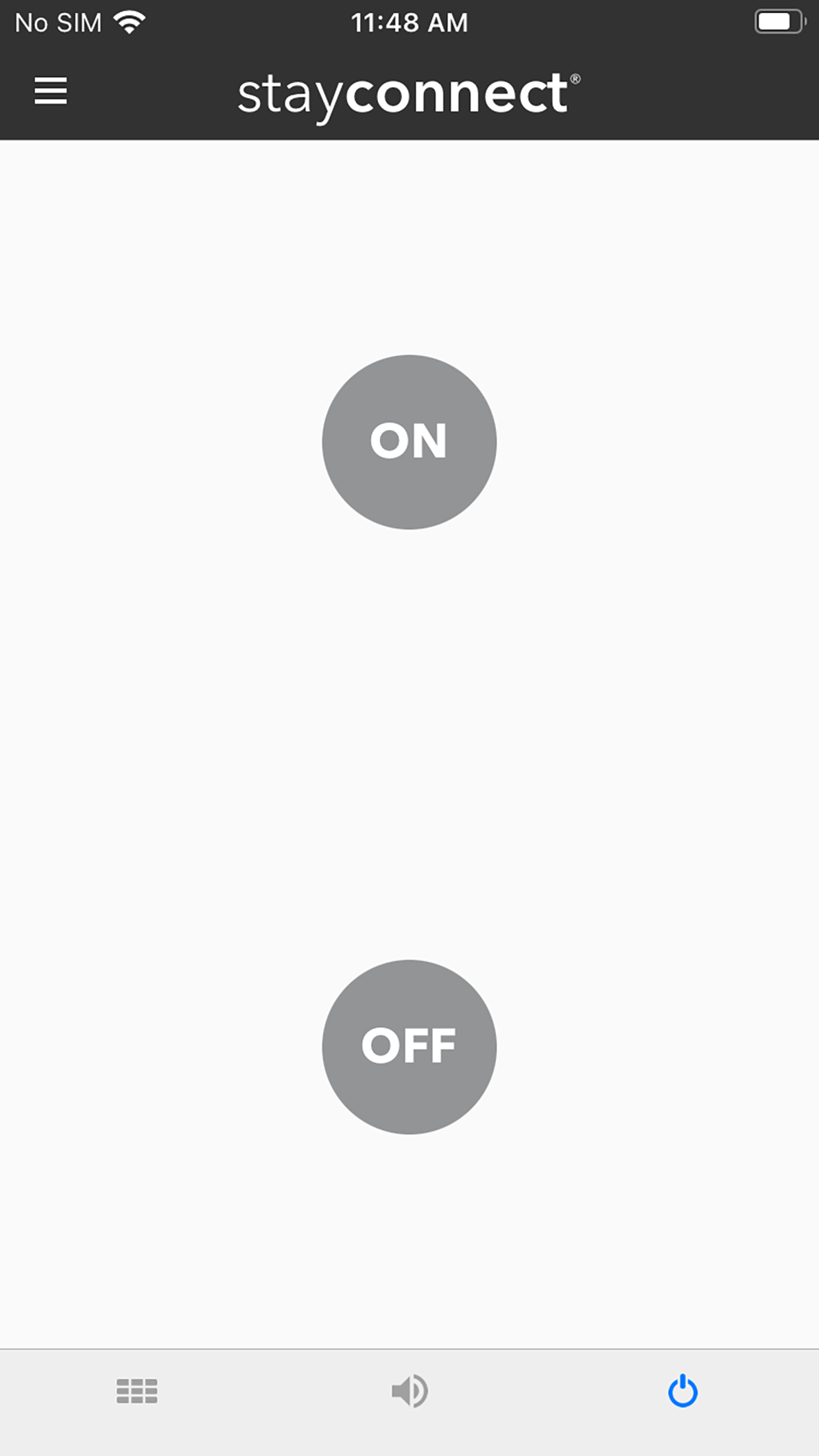This screenshot has width=819, height=1456.
Task: Tap the clock showing 11:48 AM
Action: (x=409, y=22)
